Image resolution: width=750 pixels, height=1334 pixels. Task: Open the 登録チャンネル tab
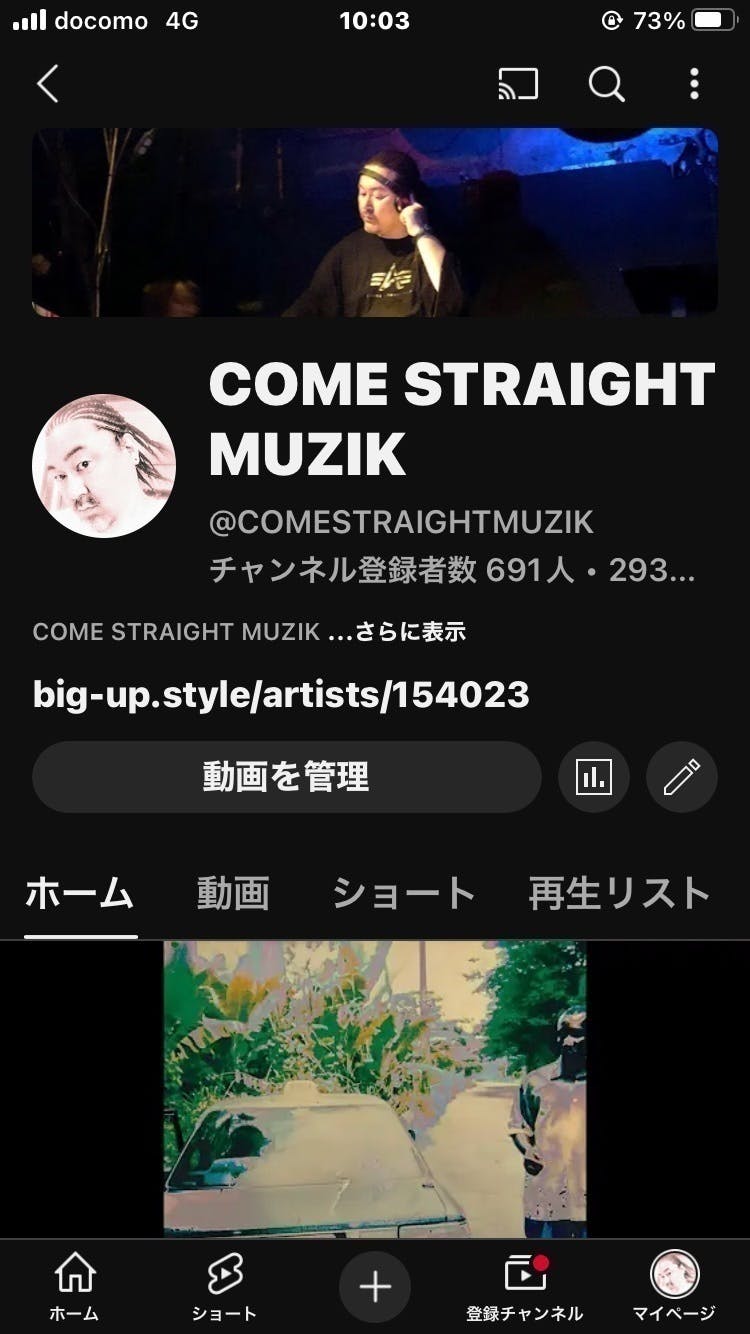click(x=524, y=1287)
